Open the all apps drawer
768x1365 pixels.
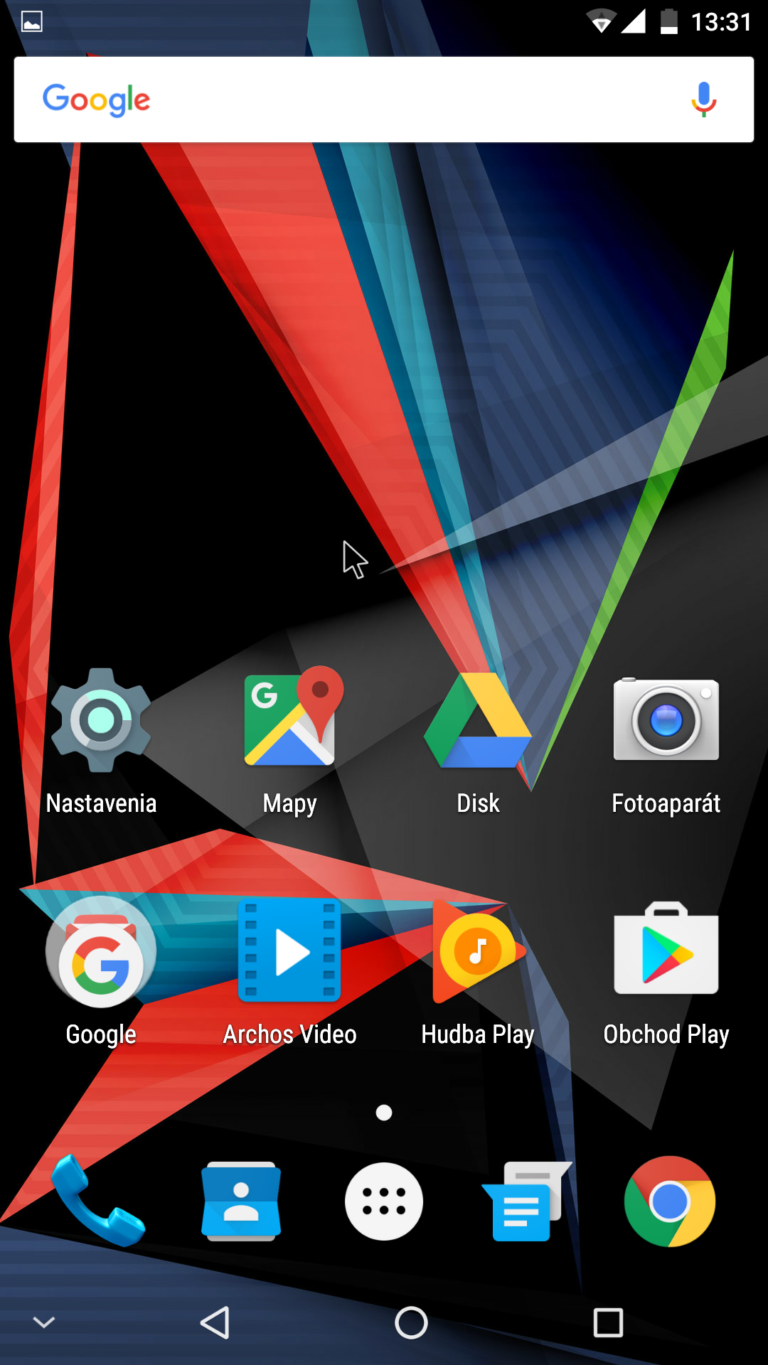(x=384, y=1201)
